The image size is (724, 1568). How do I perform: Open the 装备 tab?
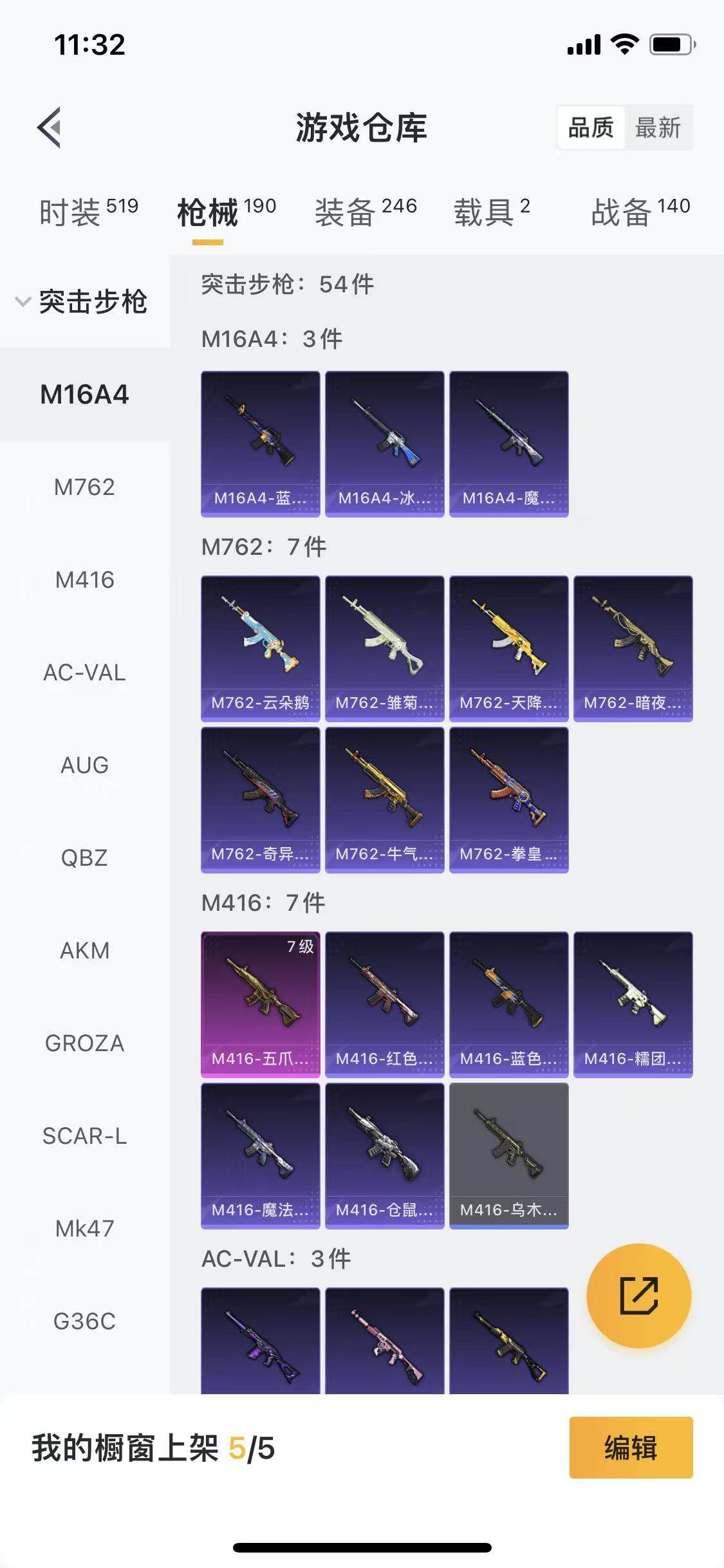point(366,212)
